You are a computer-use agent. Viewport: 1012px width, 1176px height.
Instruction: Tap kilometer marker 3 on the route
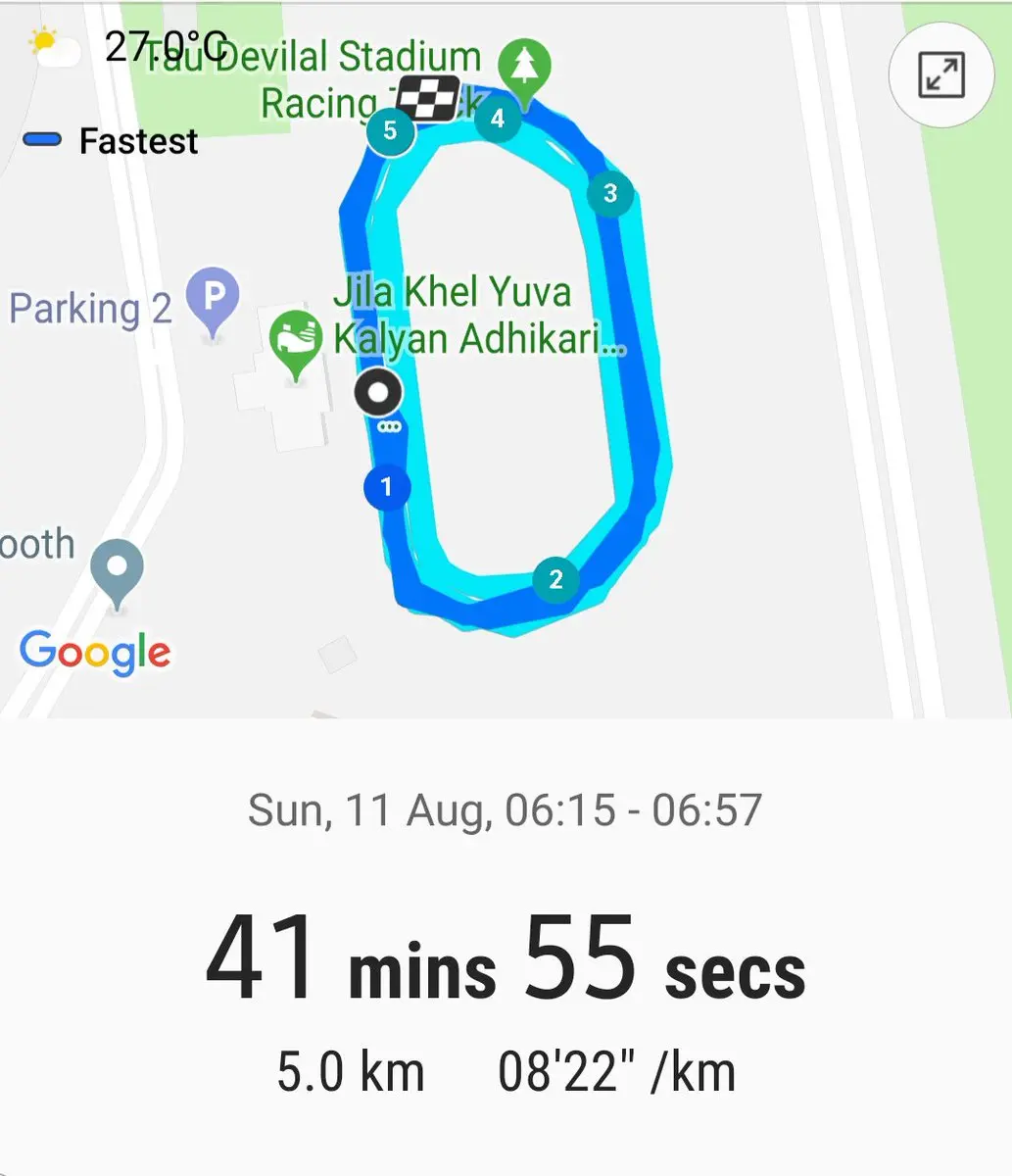tap(610, 192)
